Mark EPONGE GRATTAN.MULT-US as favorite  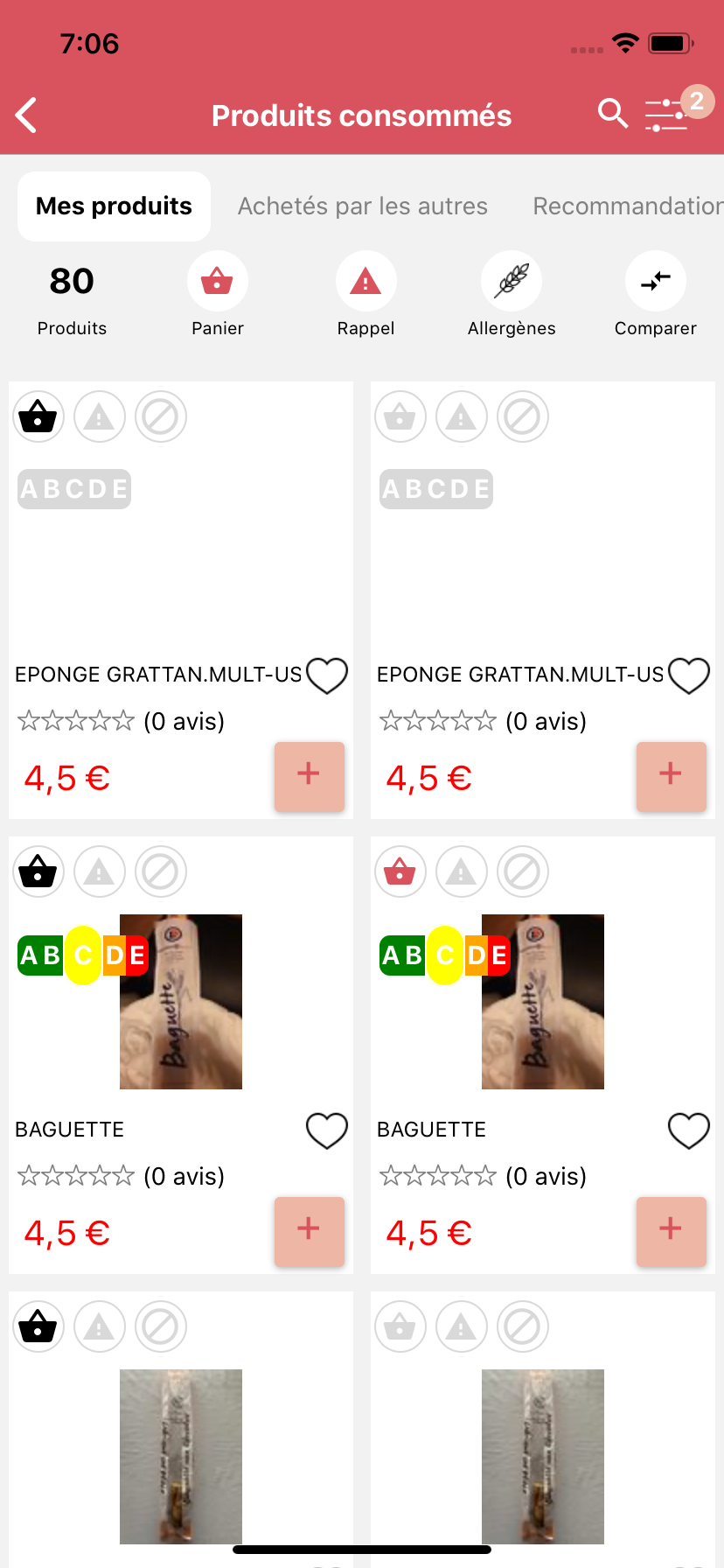tap(326, 675)
